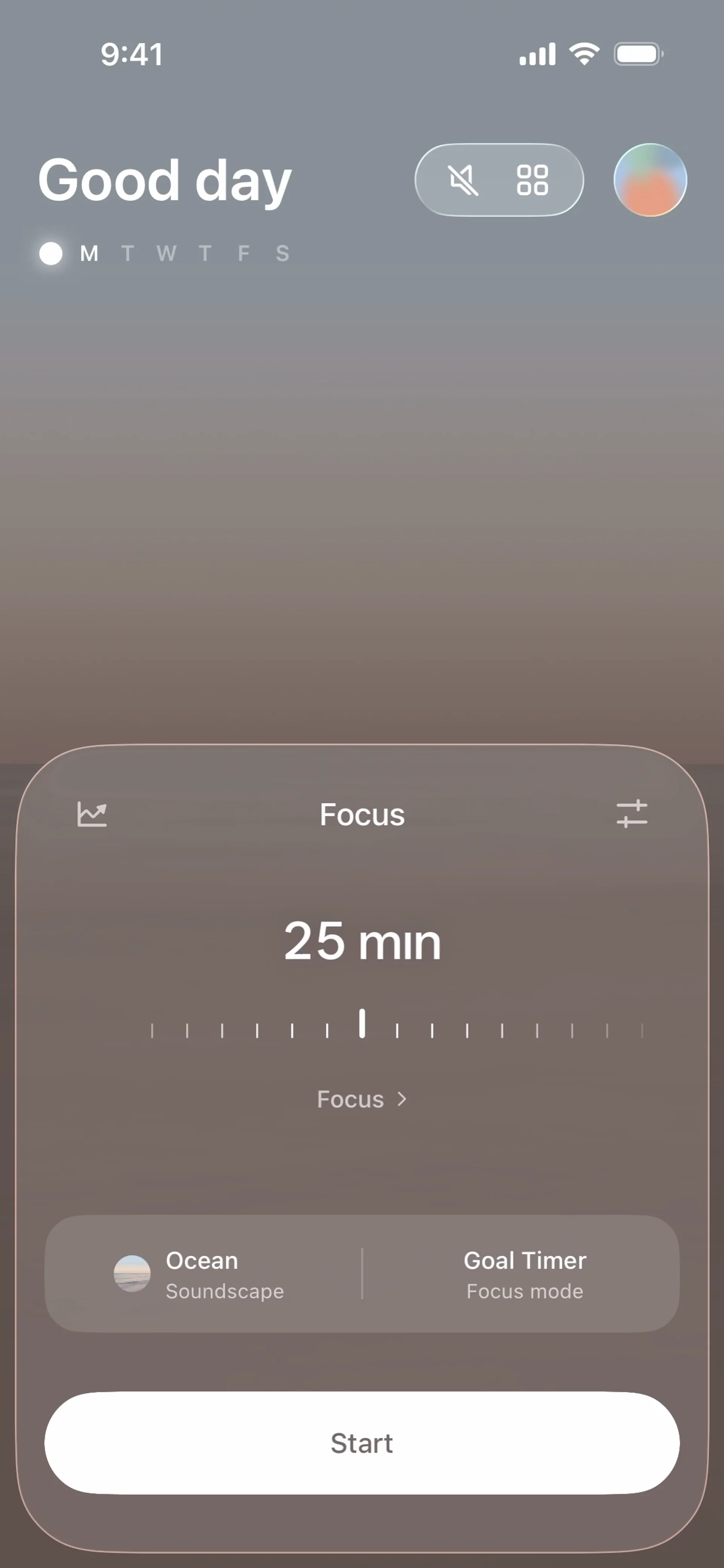The image size is (724, 1568).
Task: Open the timer settings sliders
Action: 632,814
